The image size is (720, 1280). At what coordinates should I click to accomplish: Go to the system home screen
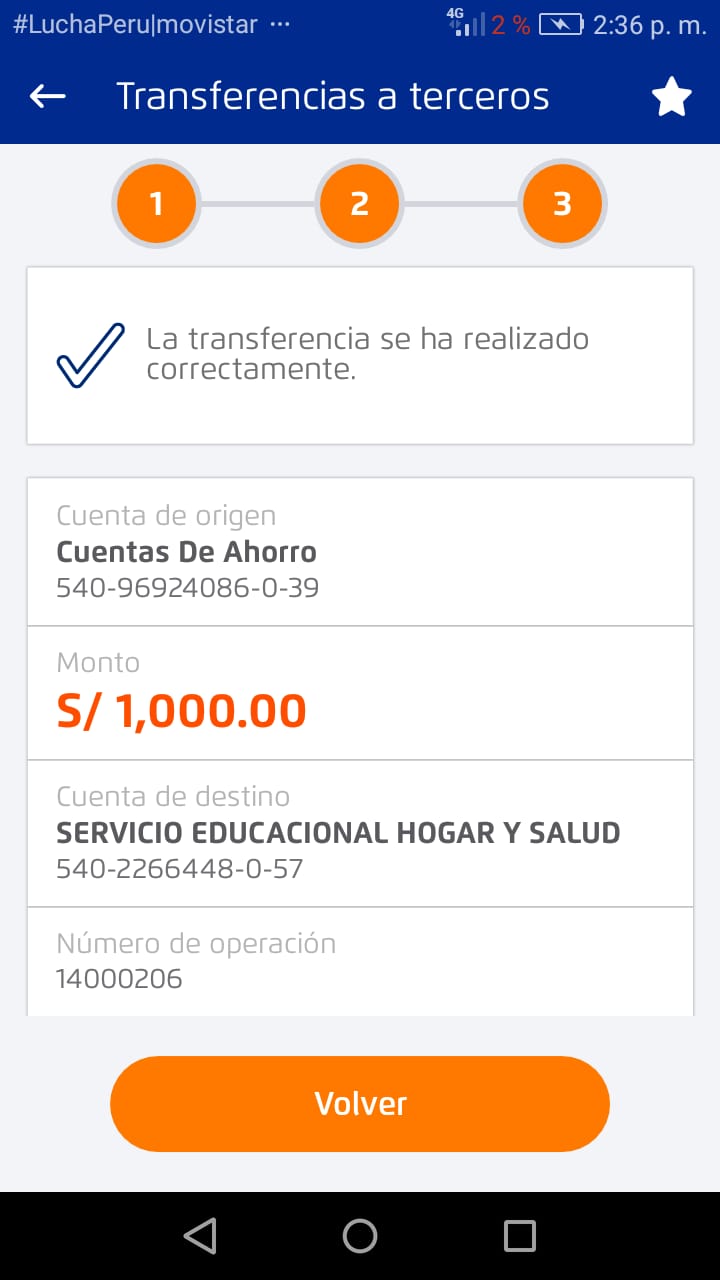(360, 1236)
